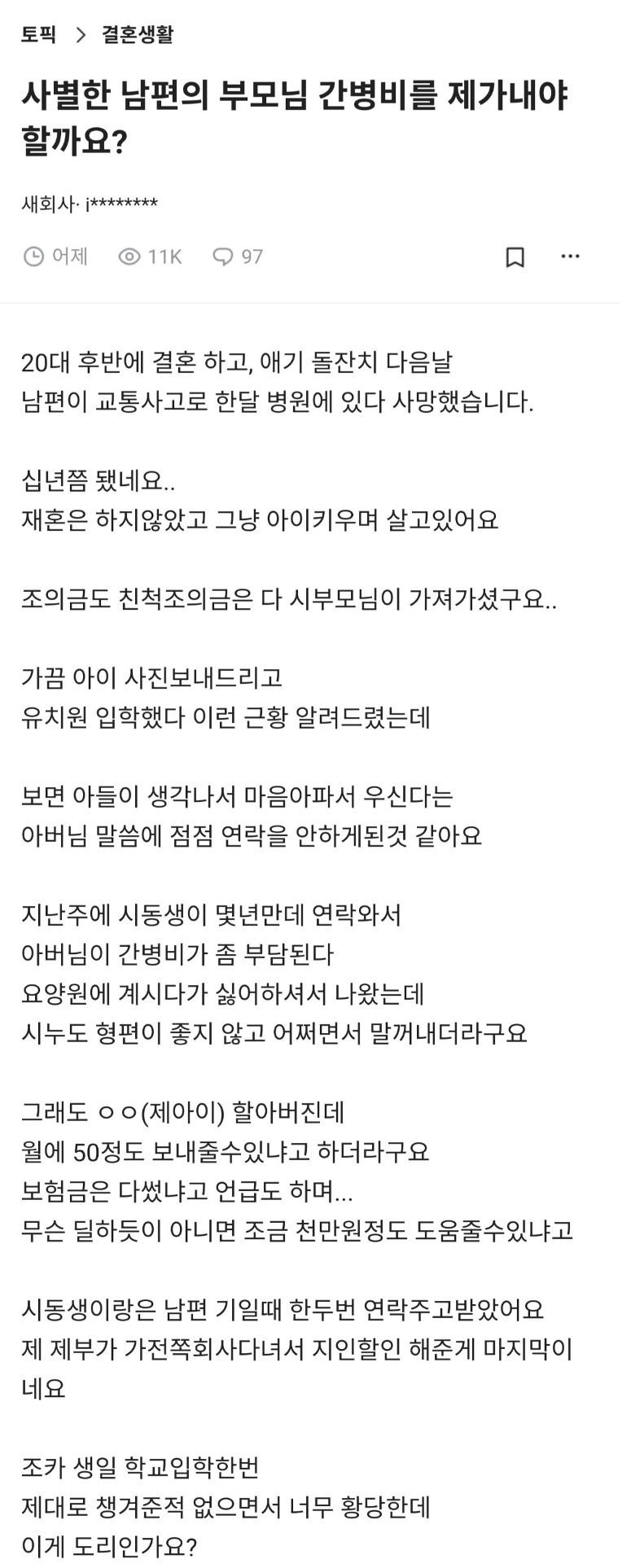Bookmark this post
The width and height of the screenshot is (631, 1568).
515,257
